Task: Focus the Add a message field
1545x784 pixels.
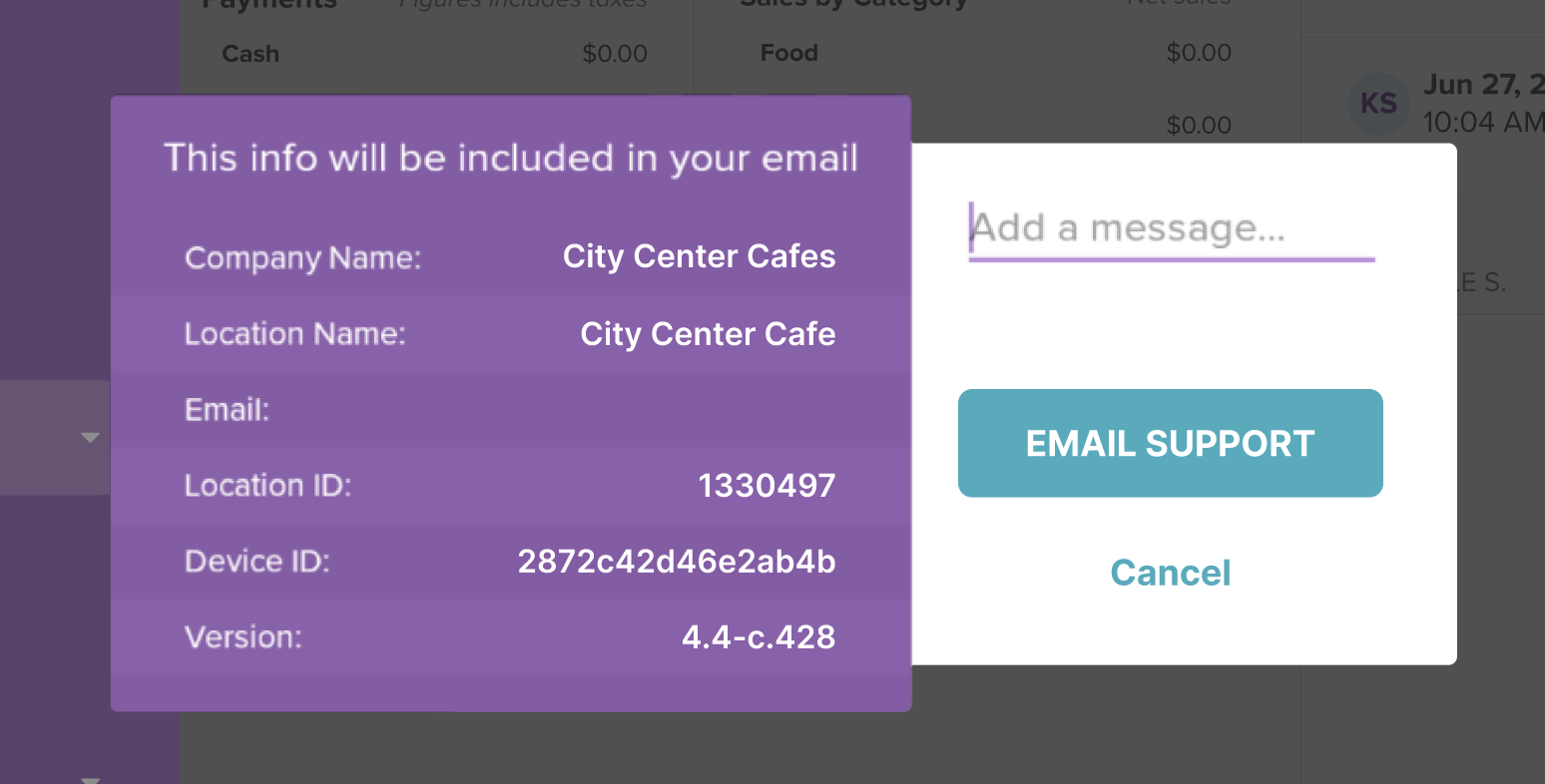Action: 1170,229
